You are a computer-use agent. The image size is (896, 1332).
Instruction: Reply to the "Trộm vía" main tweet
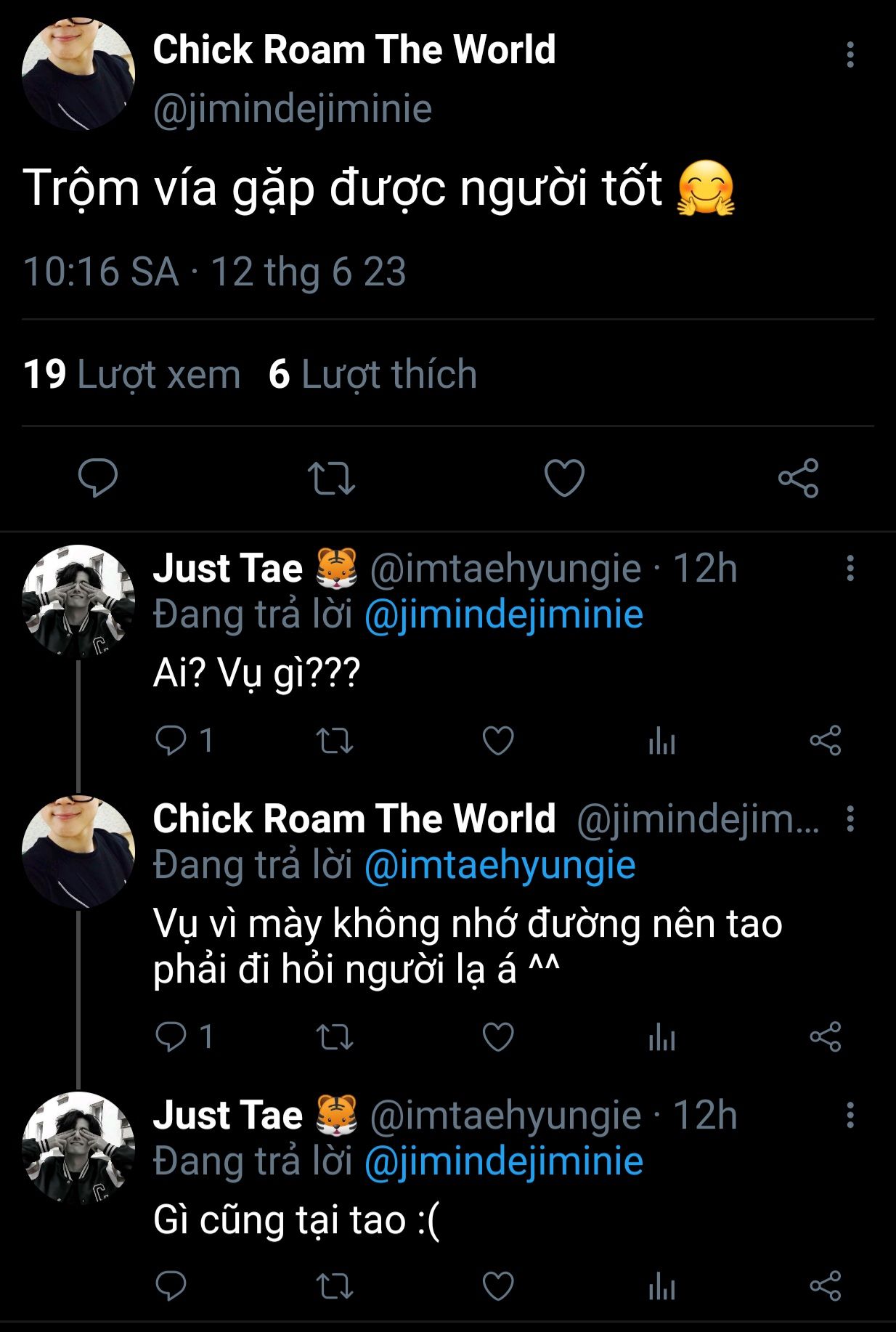98,478
